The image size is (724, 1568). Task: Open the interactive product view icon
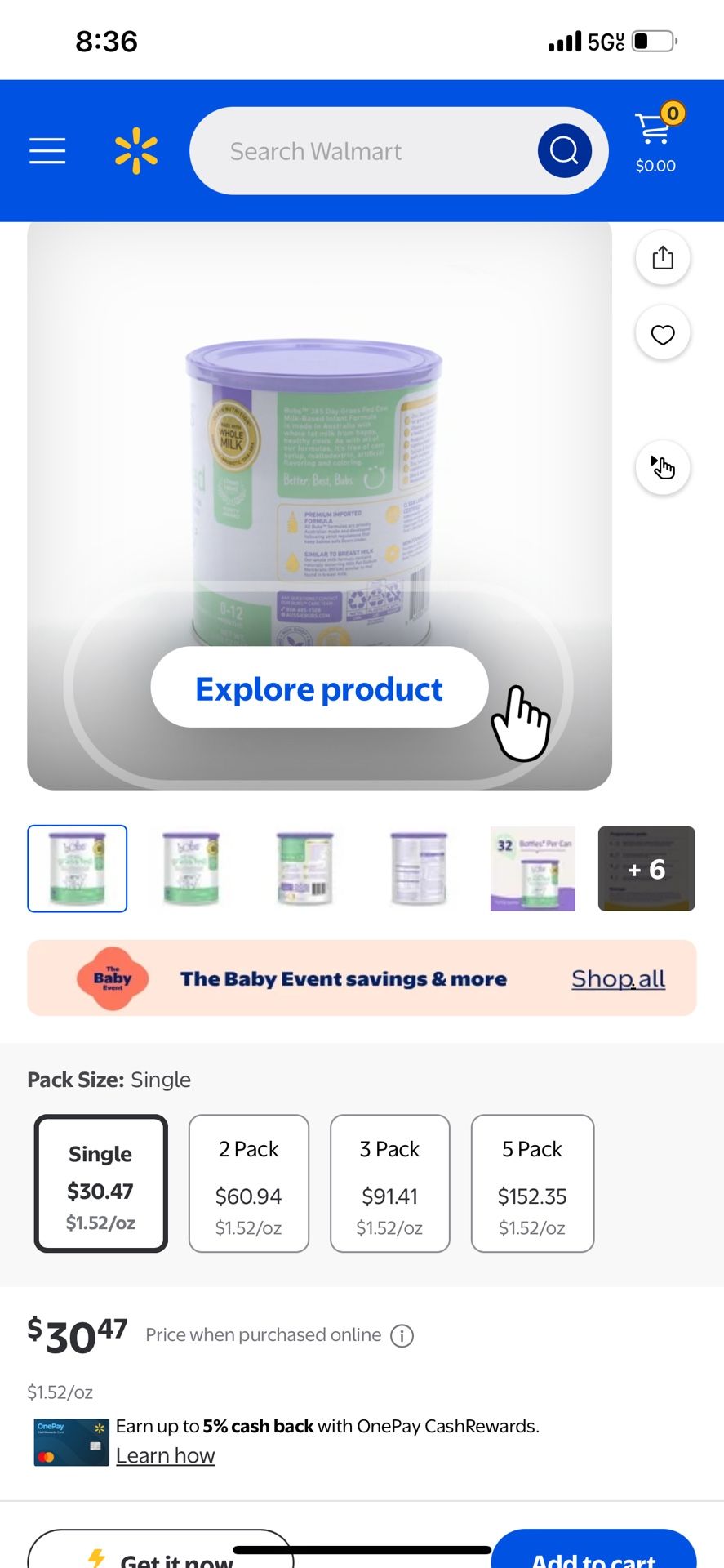click(663, 467)
